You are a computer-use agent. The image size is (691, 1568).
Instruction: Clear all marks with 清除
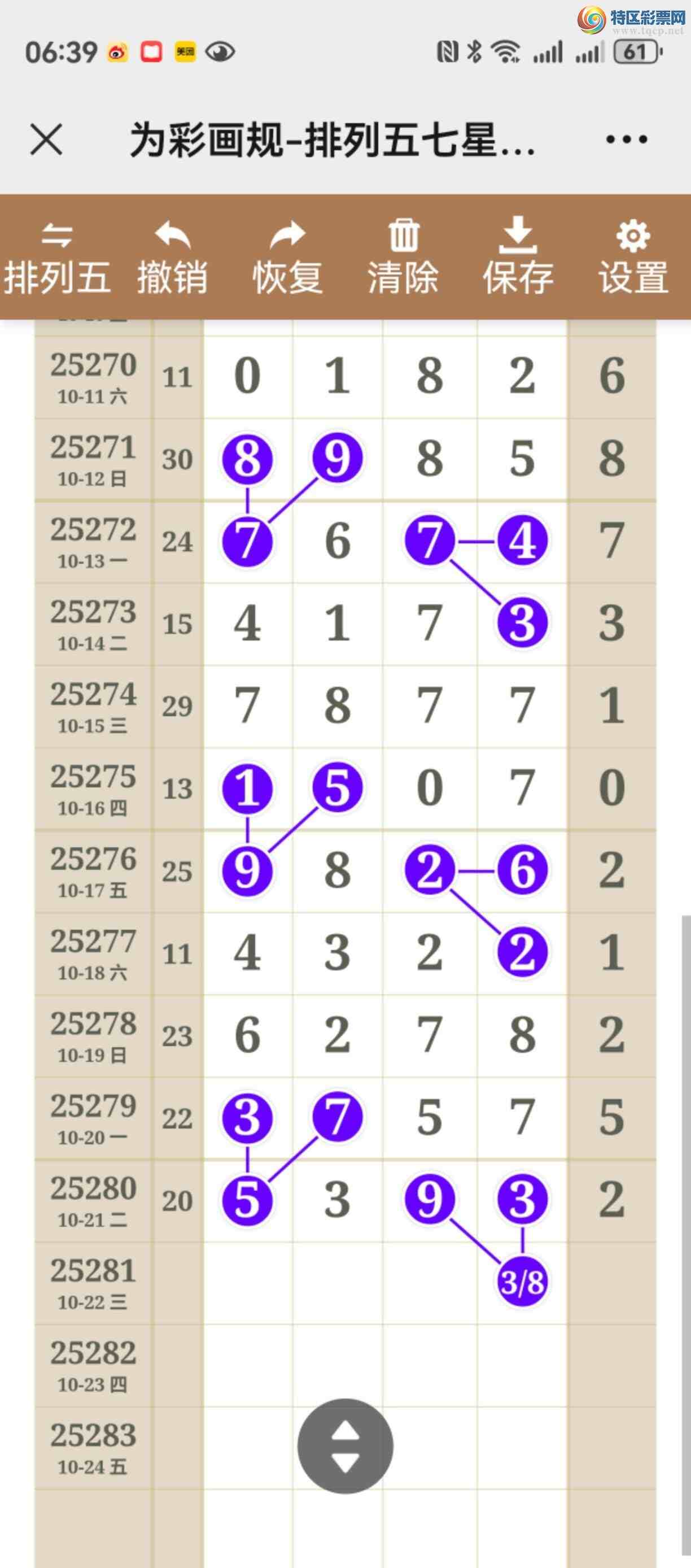click(x=403, y=258)
